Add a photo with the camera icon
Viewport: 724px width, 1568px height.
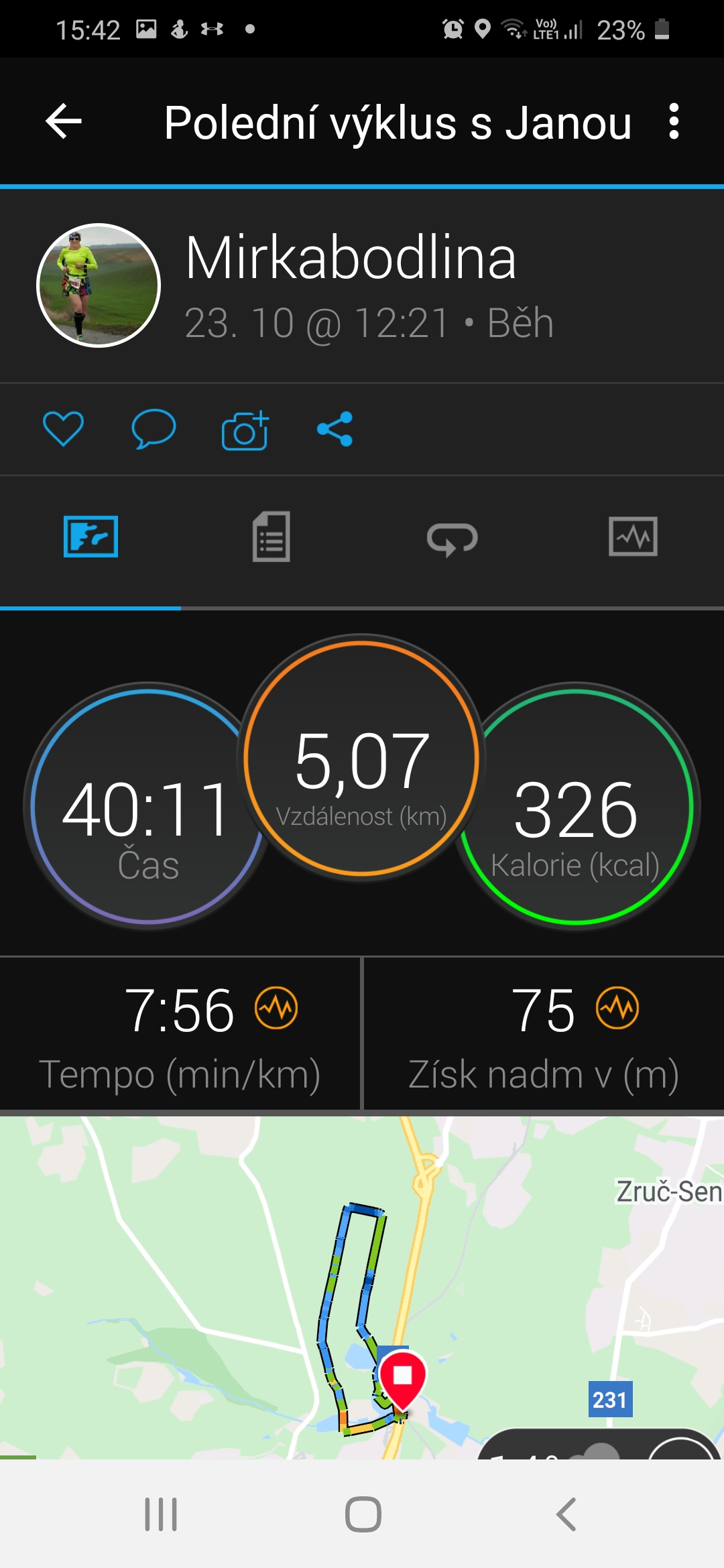pos(245,430)
